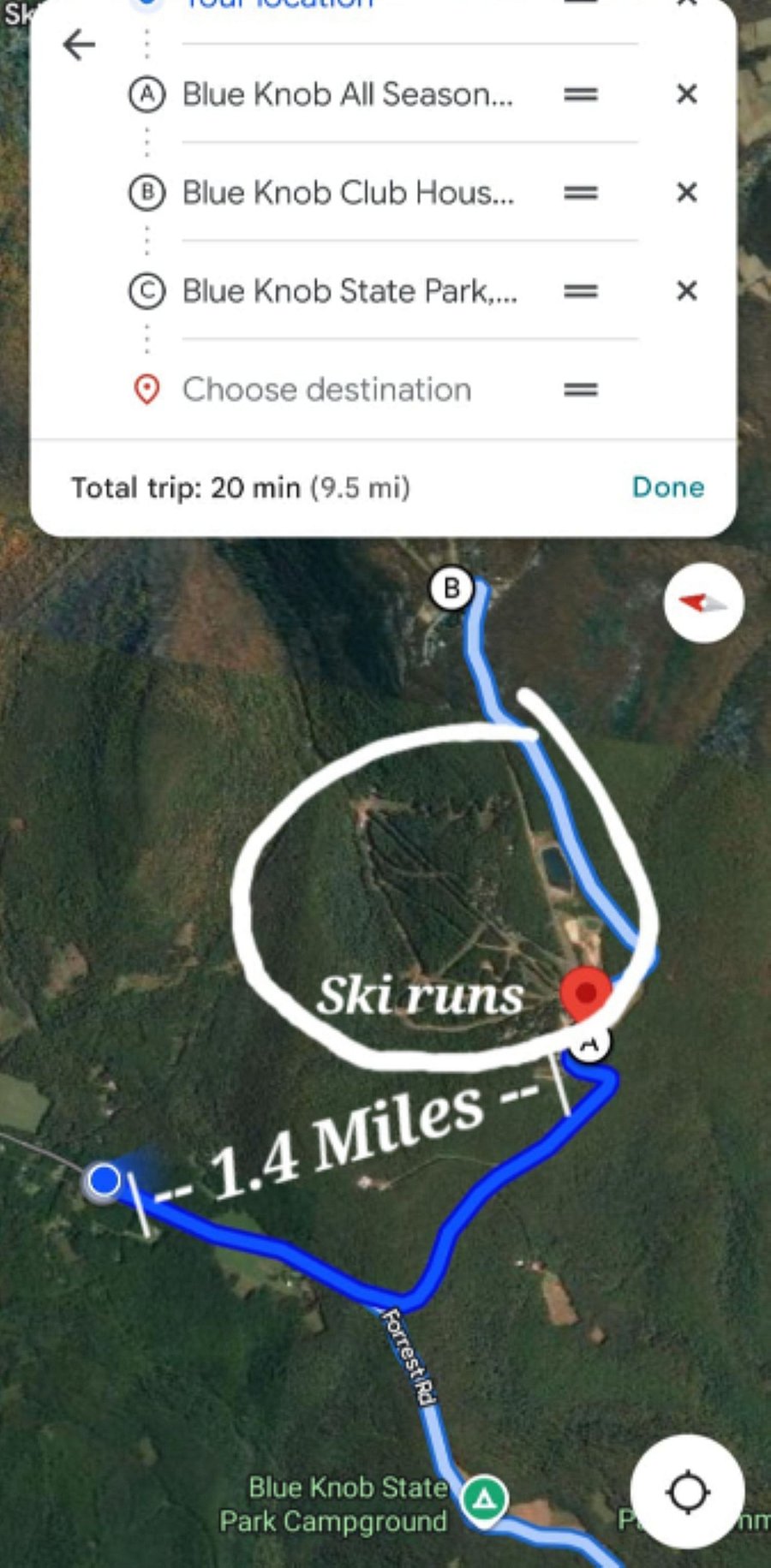Edit stop C Blue Knob State Park
771x1568 pixels.
click(x=350, y=291)
